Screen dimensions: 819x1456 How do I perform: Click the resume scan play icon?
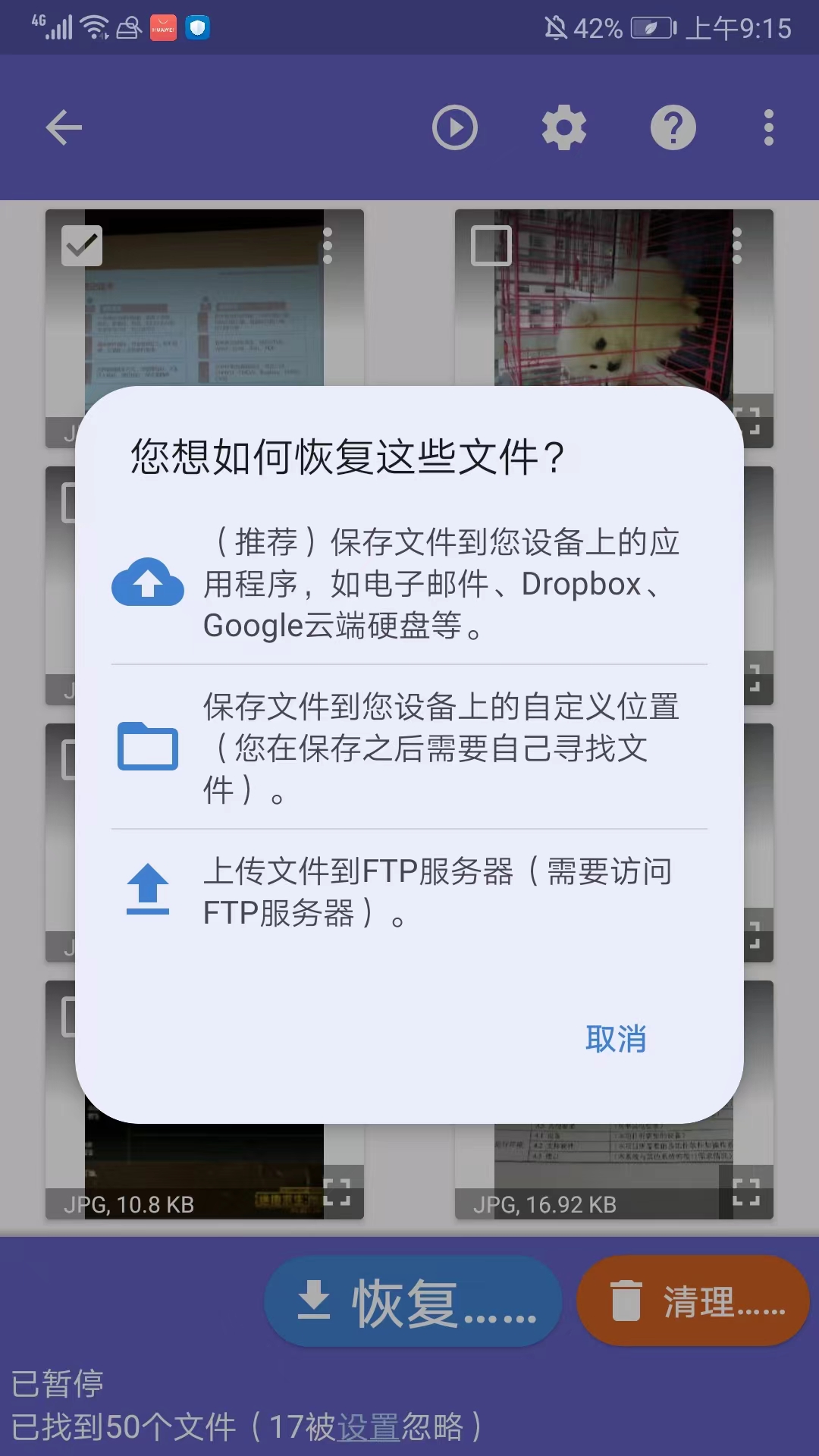tap(455, 127)
